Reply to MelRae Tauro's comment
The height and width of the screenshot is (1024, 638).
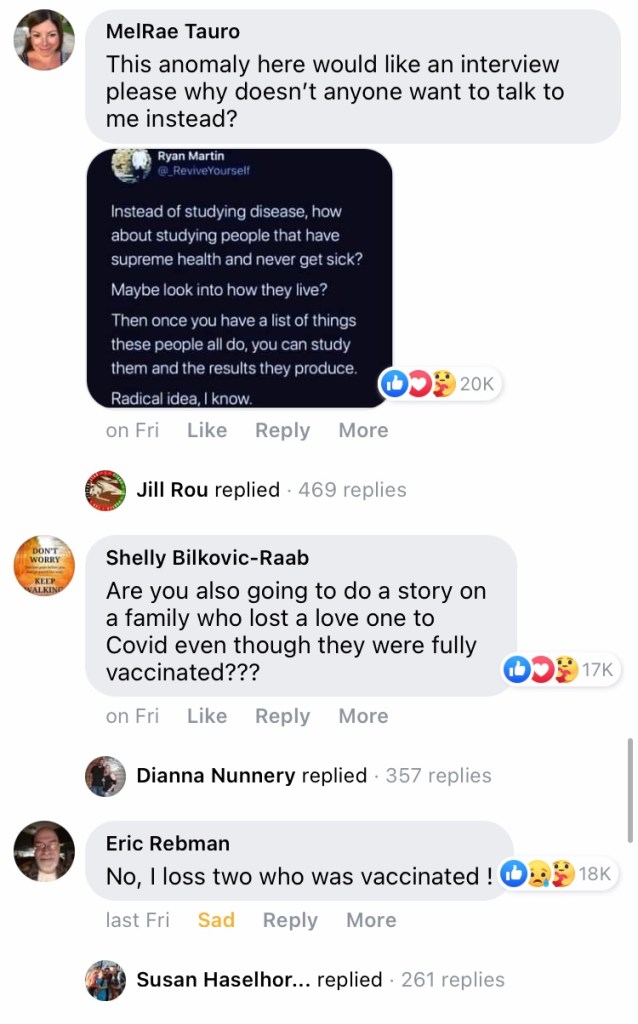click(x=282, y=430)
